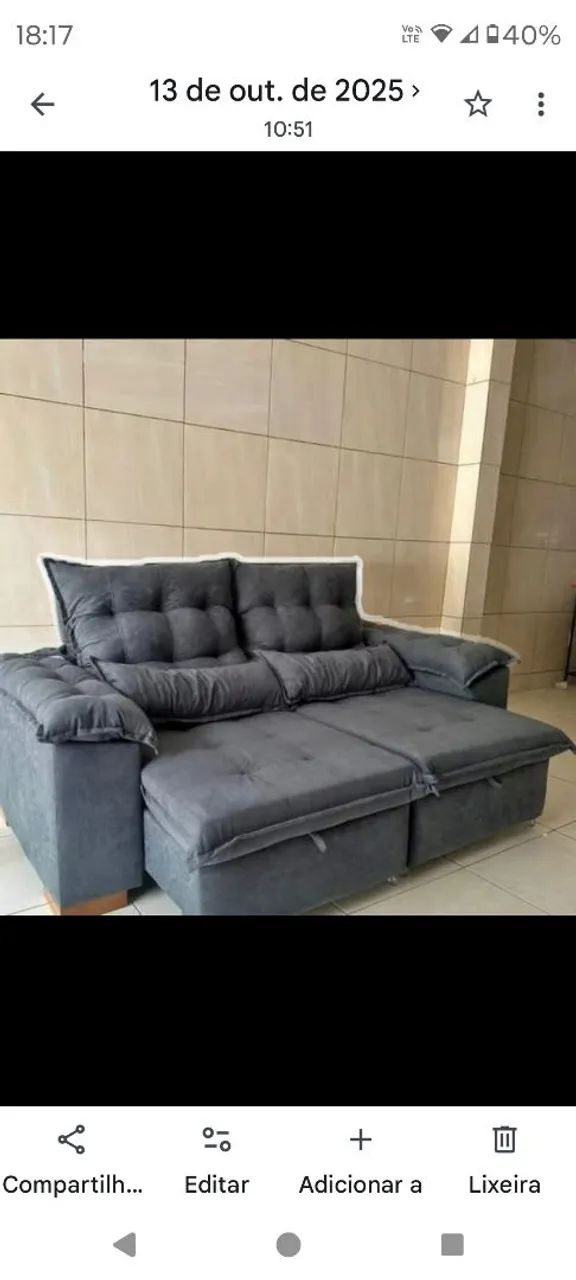Image resolution: width=576 pixels, height=1280 pixels.
Task: Open recent apps with the square button
Action: coord(452,1244)
